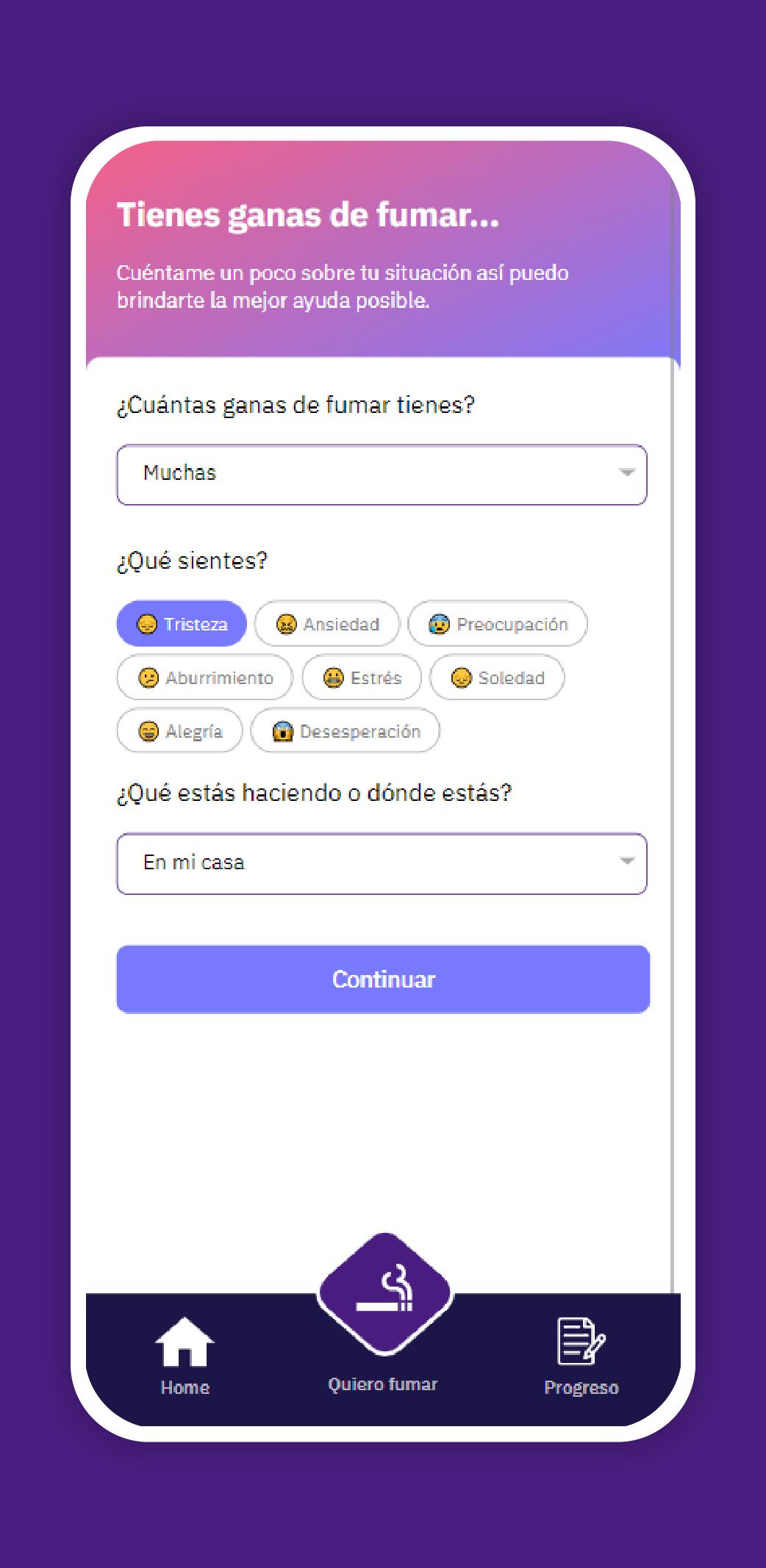
Task: Select the Ansiedad chip
Action: click(x=327, y=624)
